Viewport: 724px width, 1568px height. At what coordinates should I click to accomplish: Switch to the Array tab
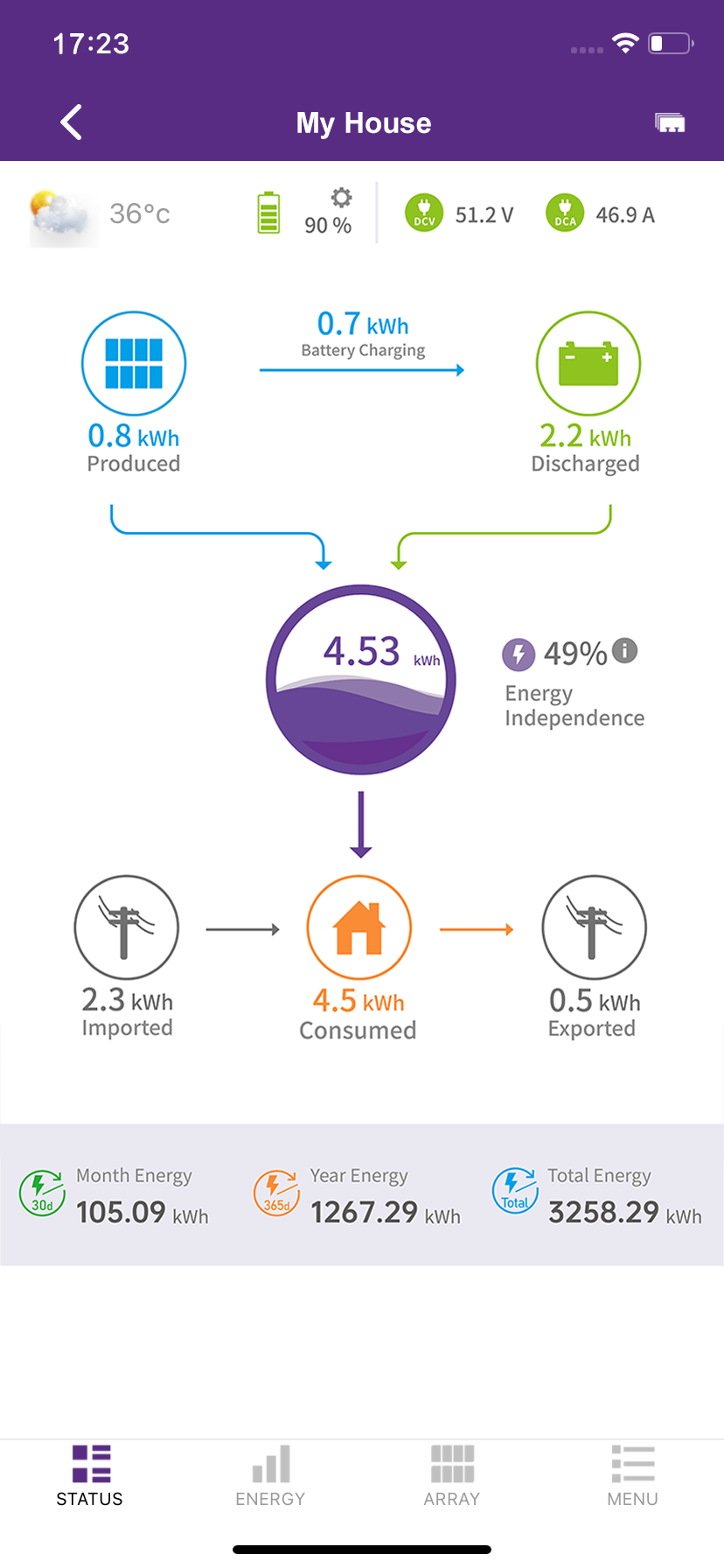pos(452,1476)
